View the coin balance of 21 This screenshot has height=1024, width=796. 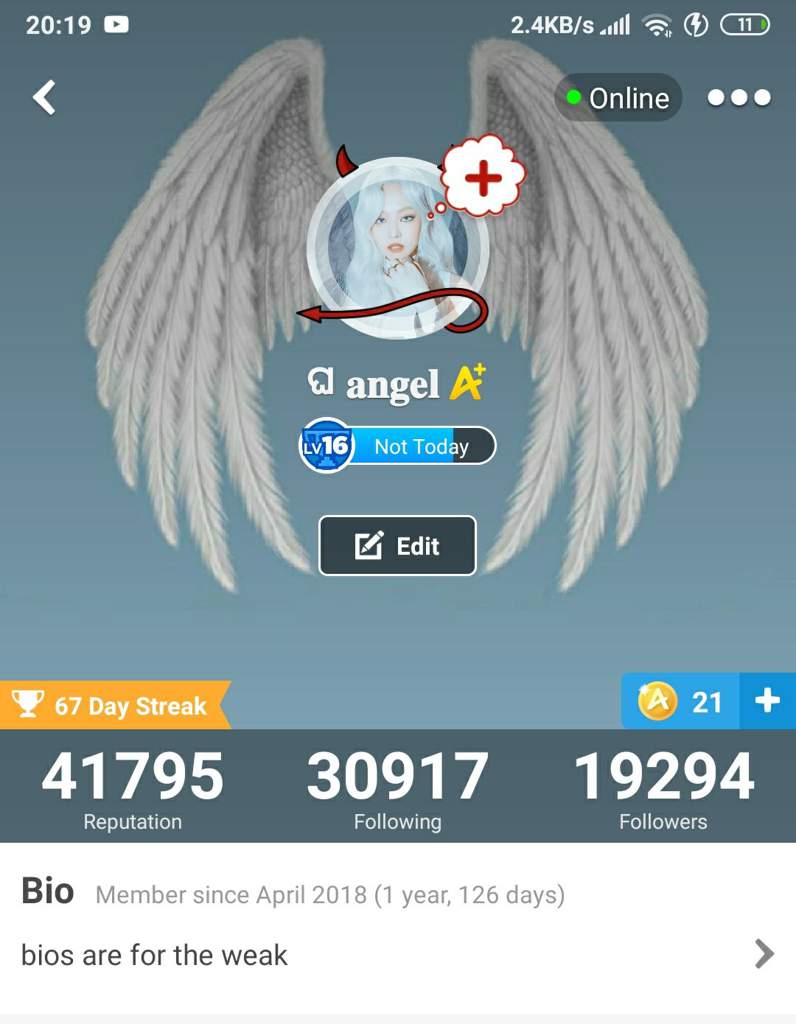(x=682, y=701)
